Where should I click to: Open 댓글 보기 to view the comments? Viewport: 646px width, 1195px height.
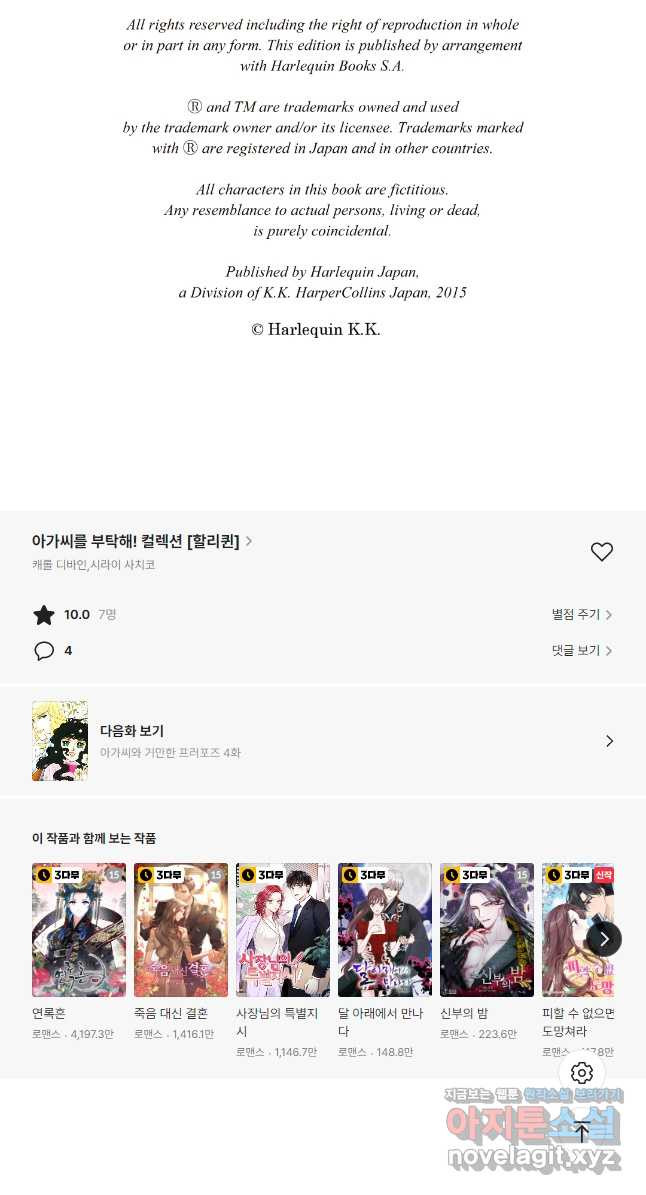581,651
